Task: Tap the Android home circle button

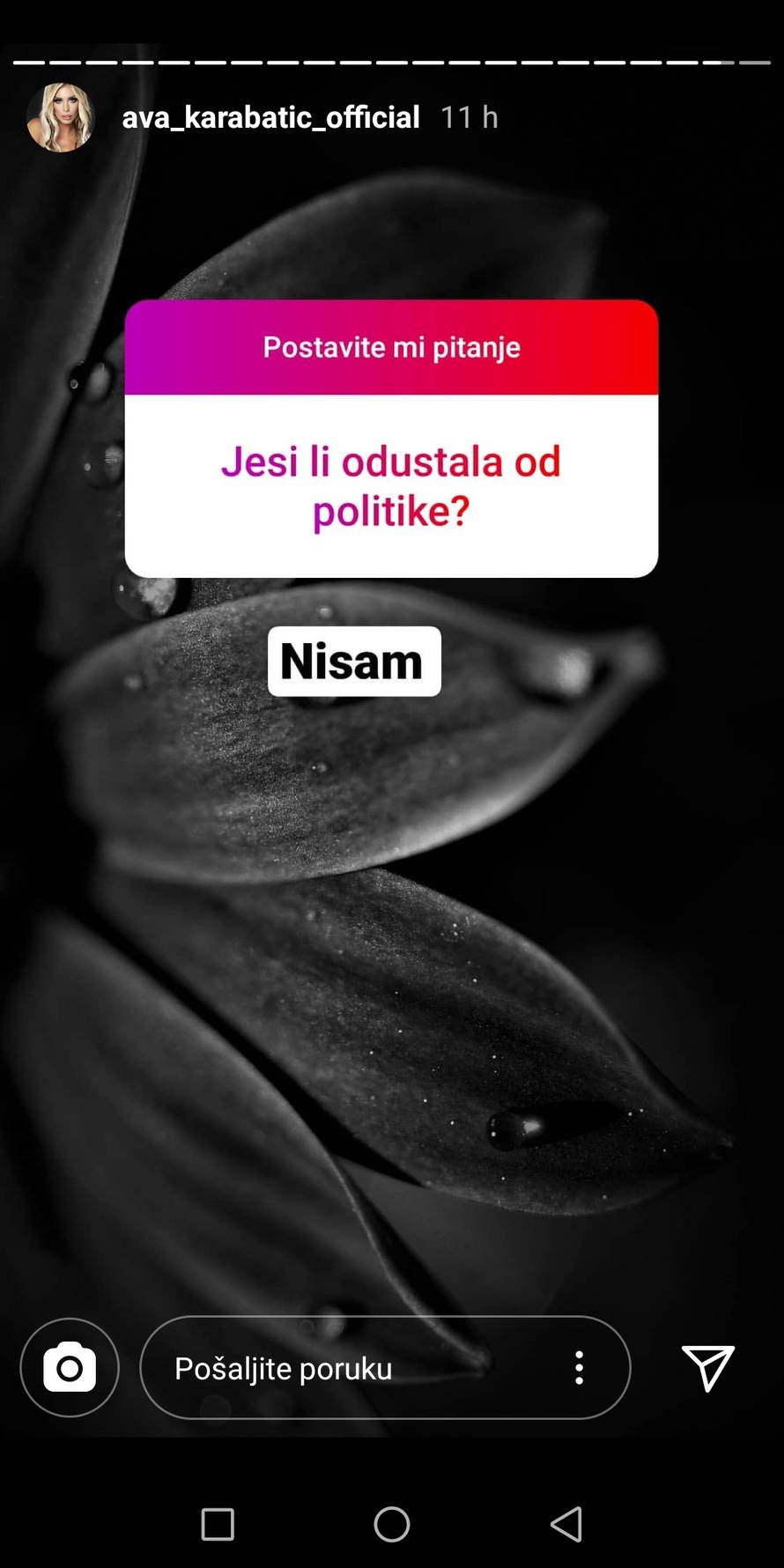Action: 392,1524
